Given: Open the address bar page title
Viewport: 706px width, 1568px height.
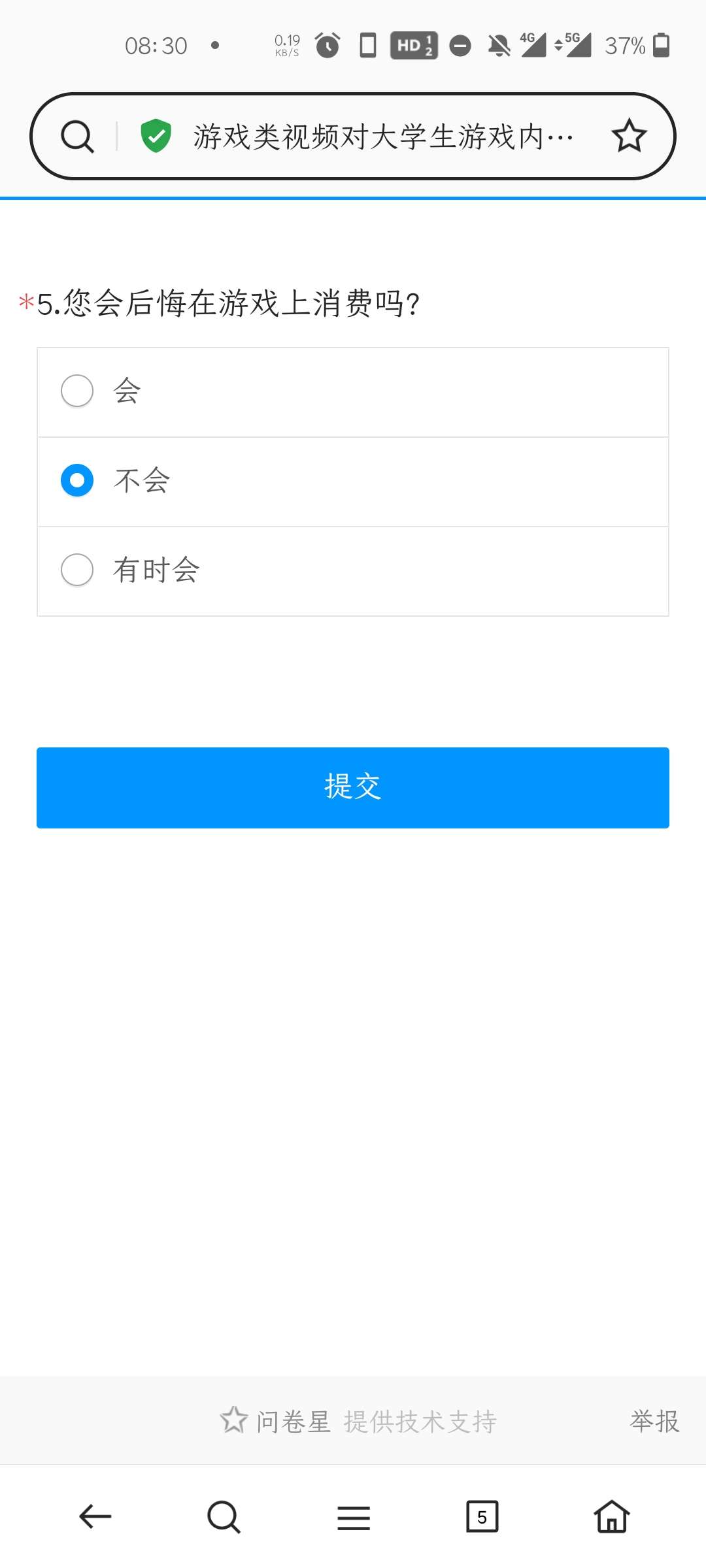Looking at the screenshot, I should coord(382,137).
